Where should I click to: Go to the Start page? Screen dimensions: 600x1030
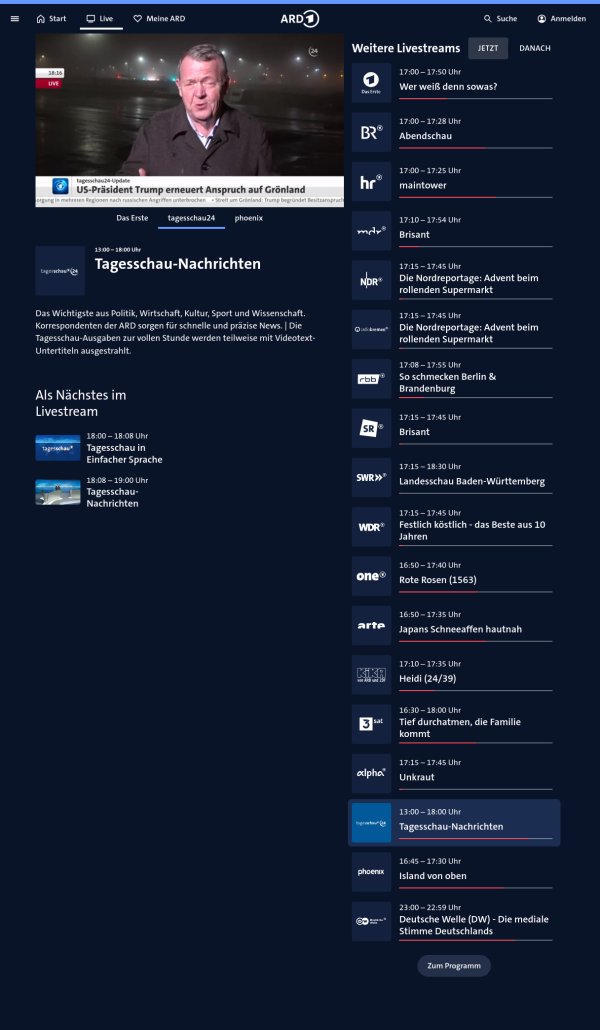click(51, 18)
